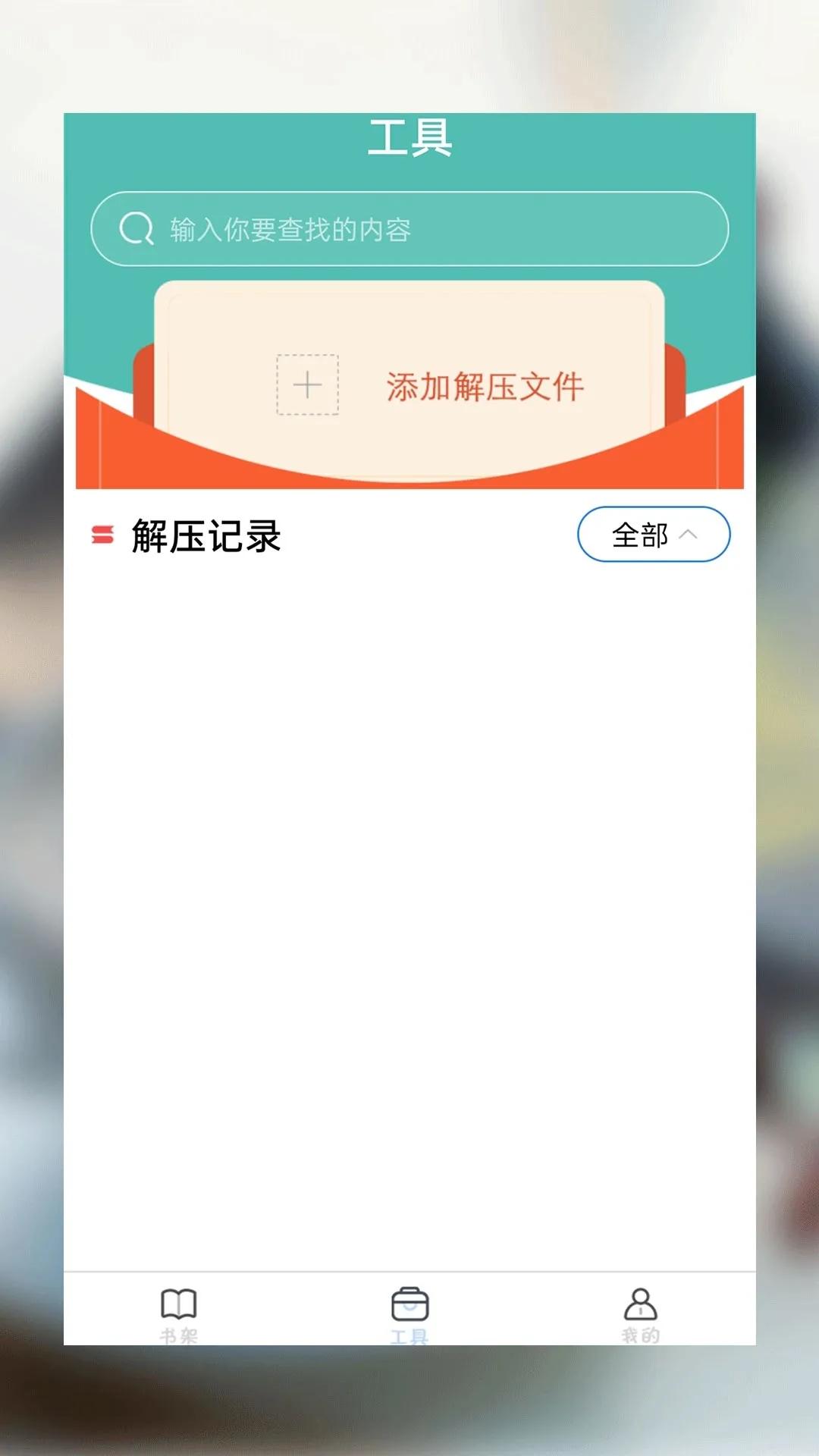Image resolution: width=819 pixels, height=1456 pixels.
Task: Click the dashed plus icon to add archives
Action: point(307,385)
